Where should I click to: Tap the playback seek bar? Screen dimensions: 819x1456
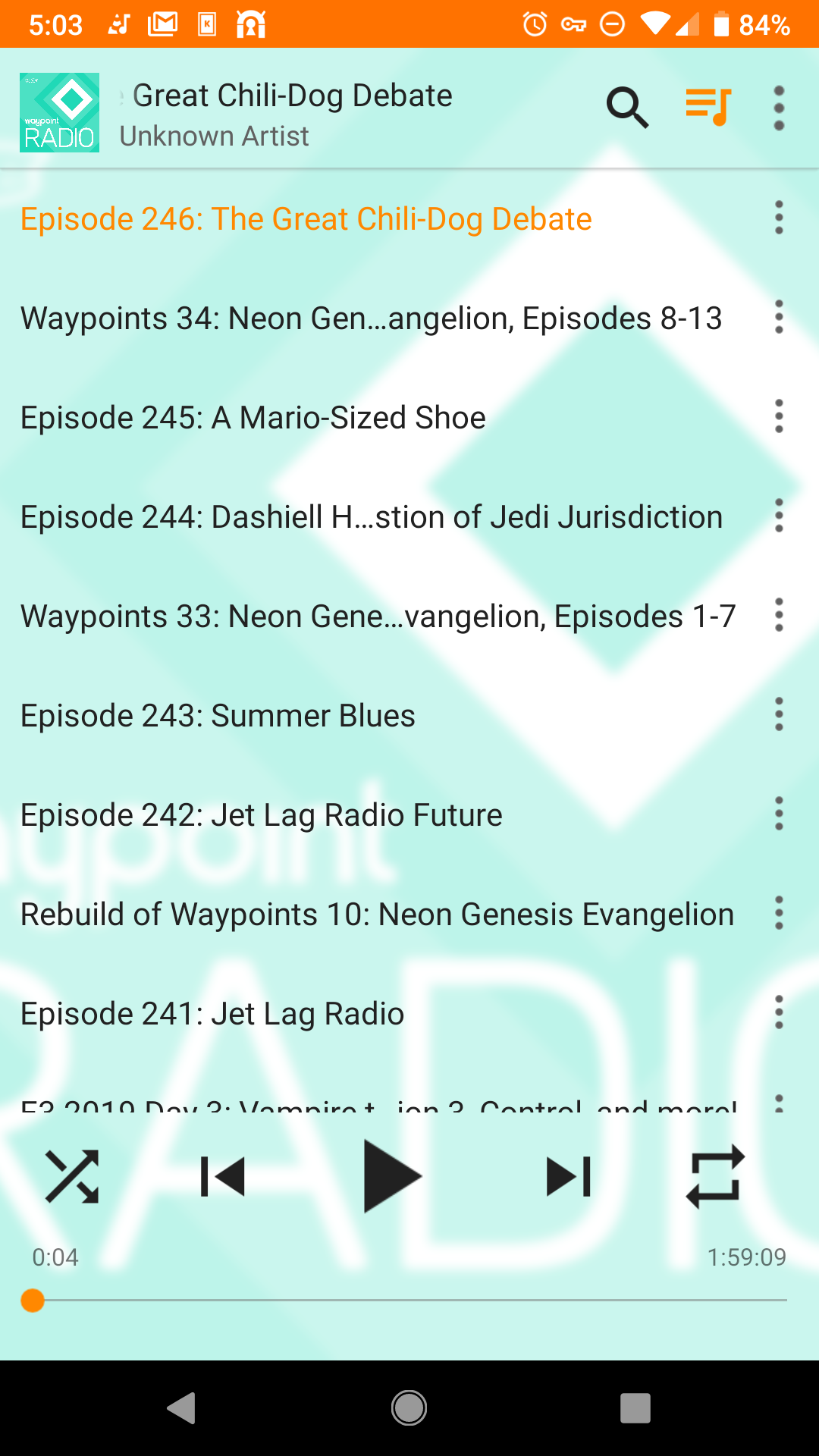tap(409, 1300)
